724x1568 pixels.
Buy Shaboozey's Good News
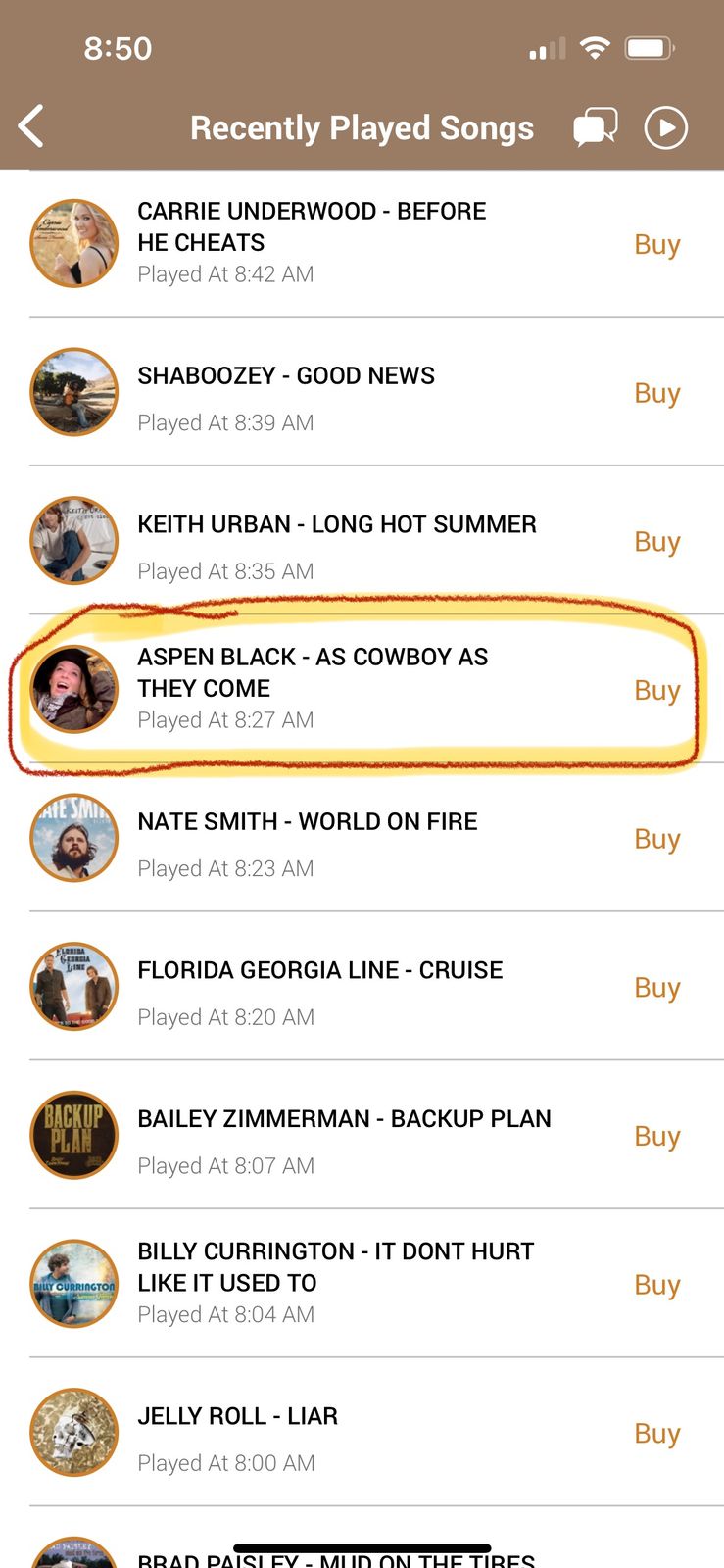click(656, 393)
